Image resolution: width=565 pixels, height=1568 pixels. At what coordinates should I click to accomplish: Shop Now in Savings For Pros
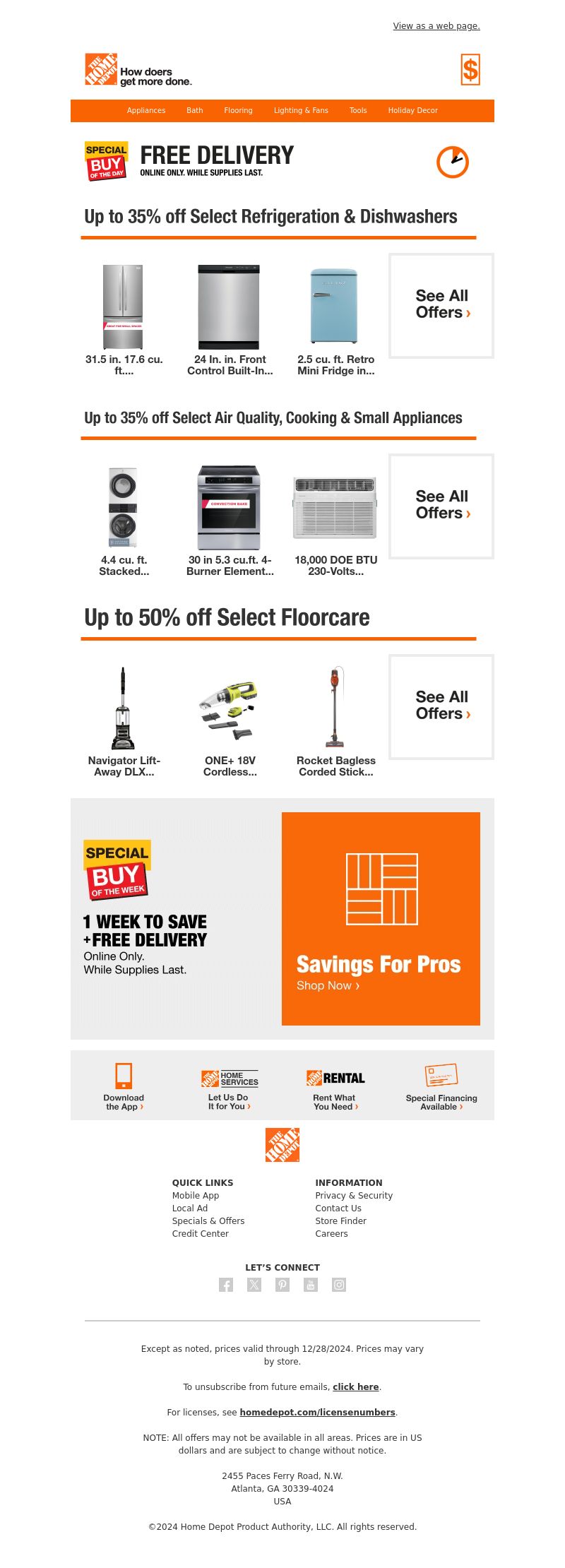pyautogui.click(x=328, y=985)
